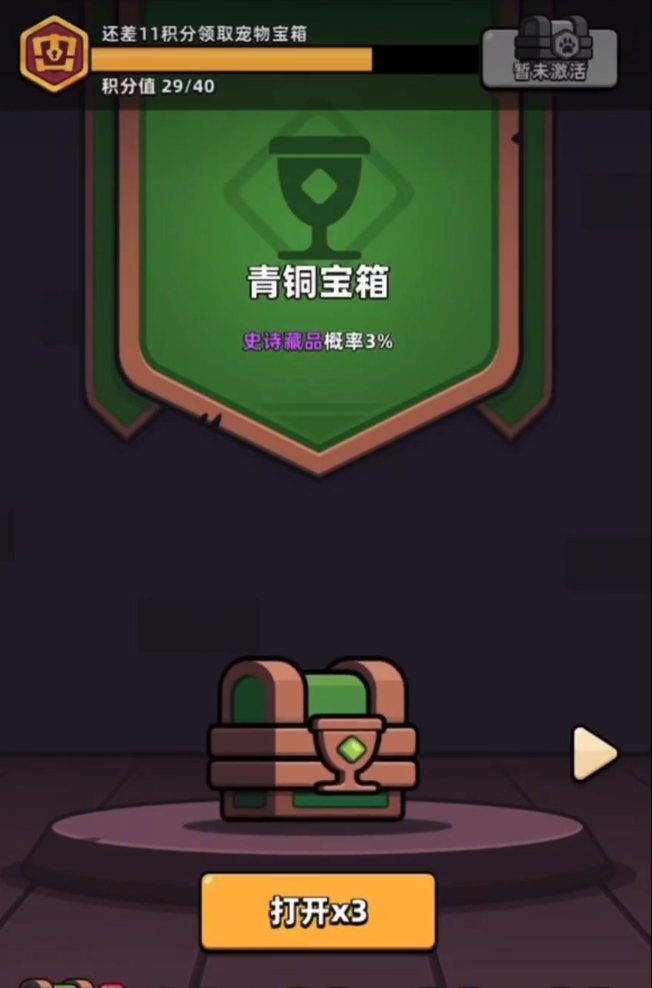Tap the 打开x3 open chest button
This screenshot has height=988, width=652.
pos(318,911)
